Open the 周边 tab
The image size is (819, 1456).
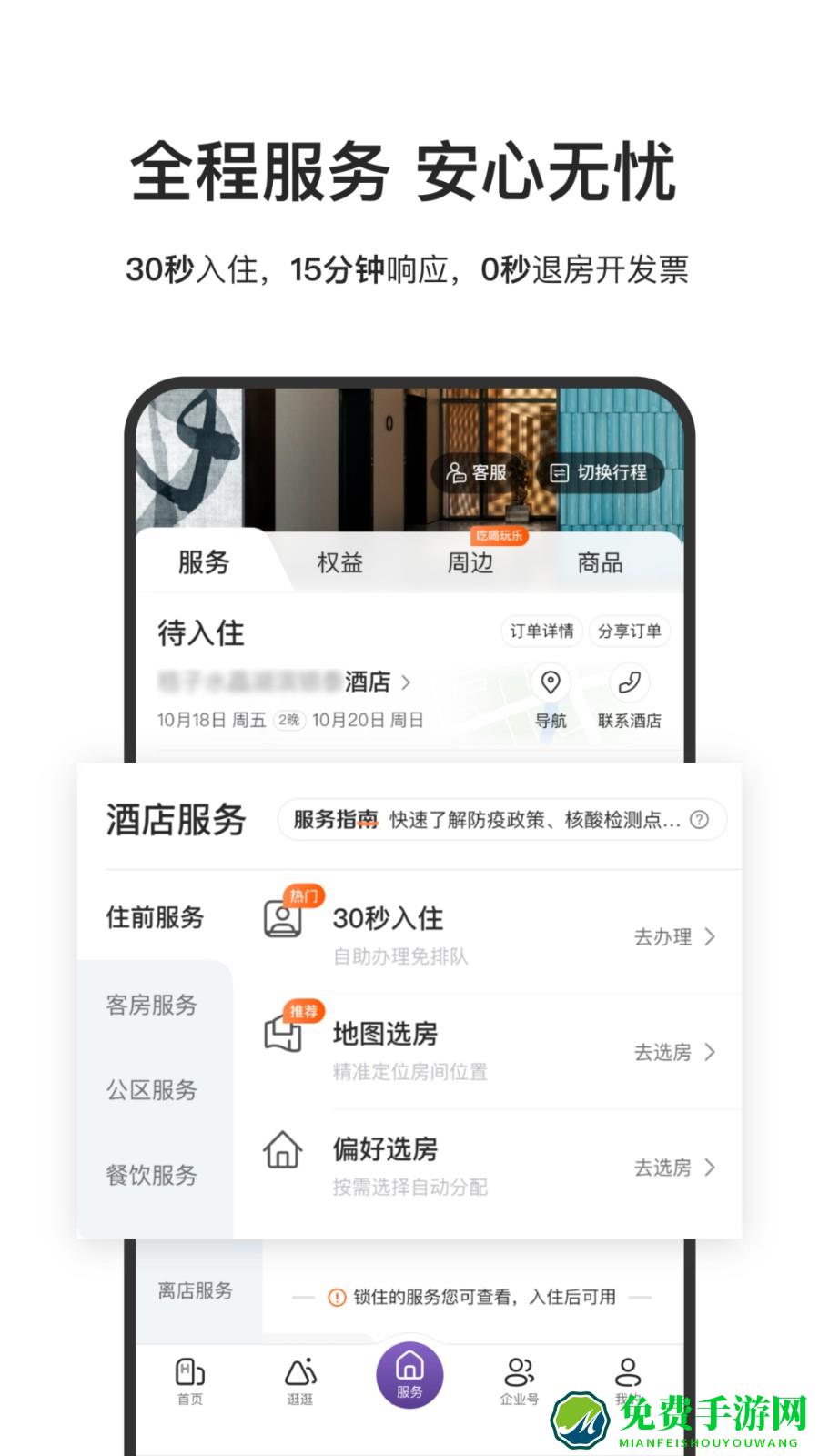coord(470,563)
